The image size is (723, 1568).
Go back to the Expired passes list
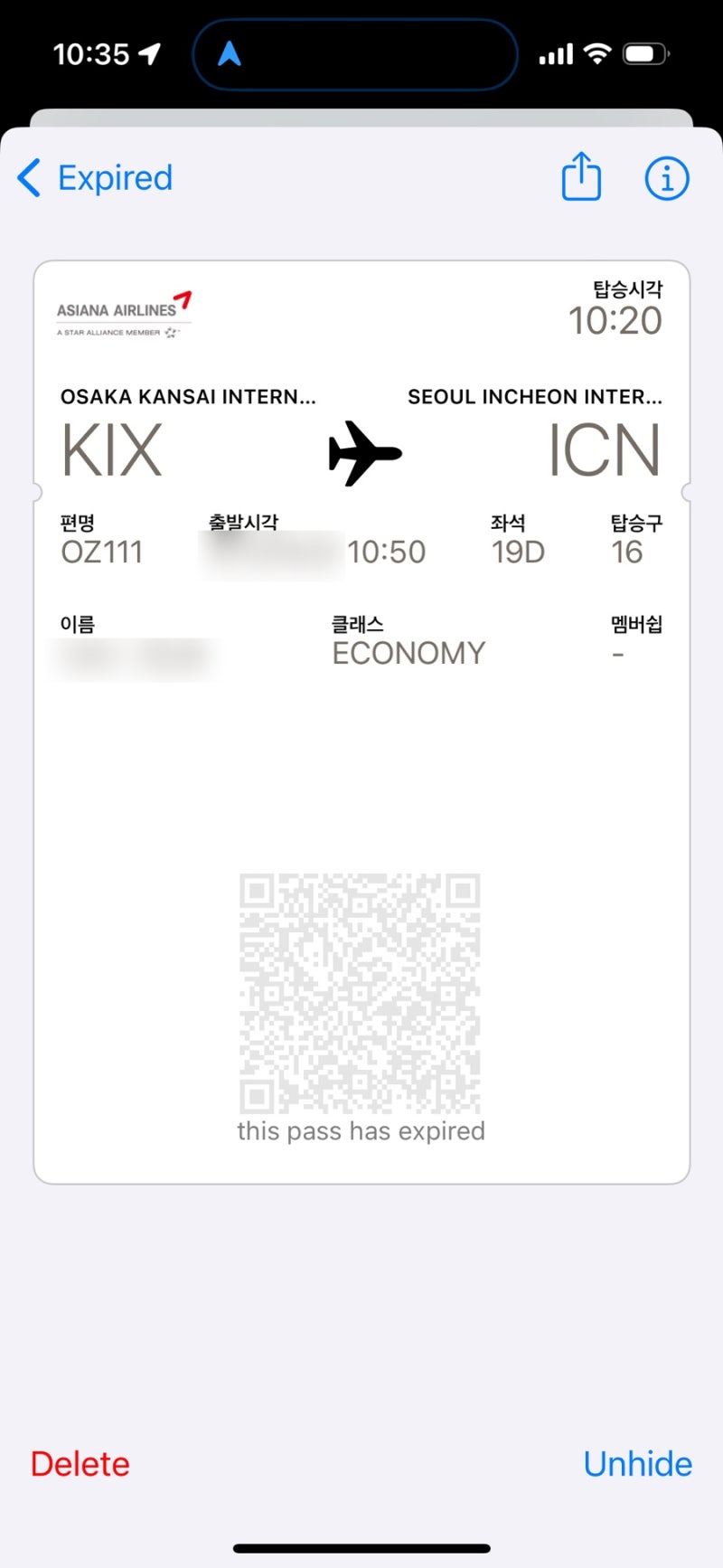(95, 178)
